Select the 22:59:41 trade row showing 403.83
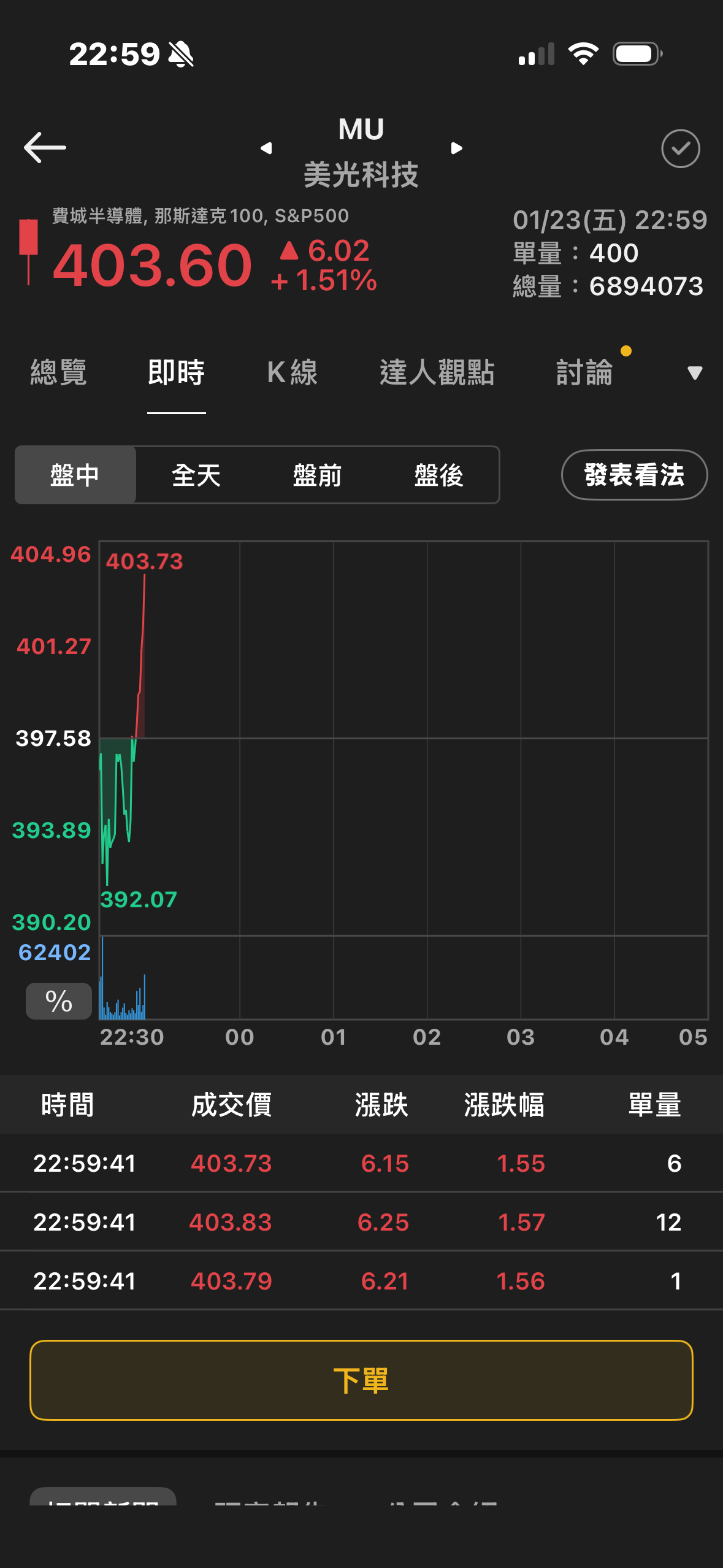Screen dimensions: 723x1568 (362, 1221)
